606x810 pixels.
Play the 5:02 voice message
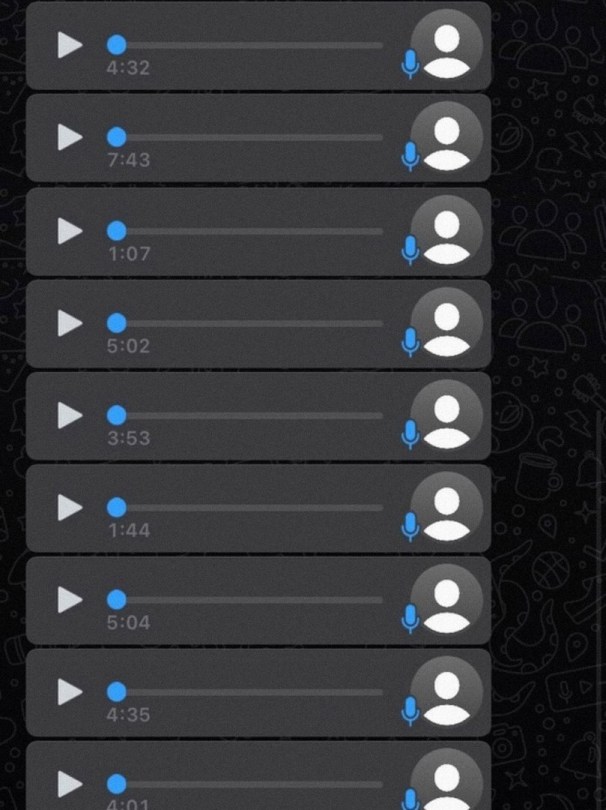[x=69, y=323]
